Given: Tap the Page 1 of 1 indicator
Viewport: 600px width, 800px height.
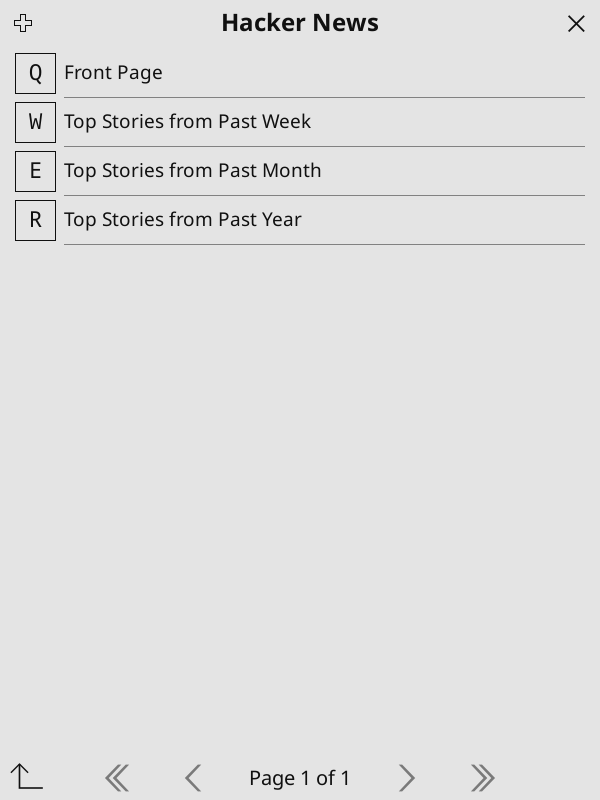Looking at the screenshot, I should tap(299, 778).
